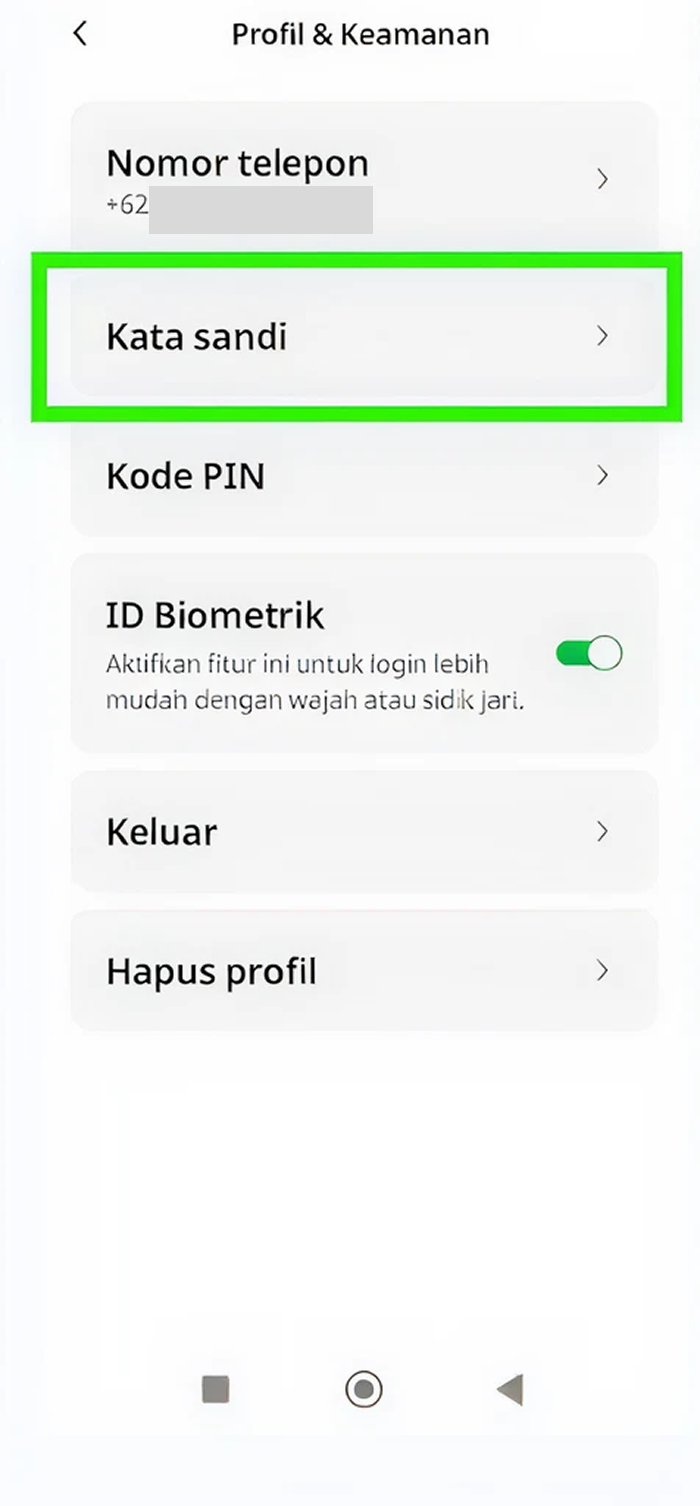The width and height of the screenshot is (700, 1506).
Task: Go back using the top-left arrow
Action: 80,34
